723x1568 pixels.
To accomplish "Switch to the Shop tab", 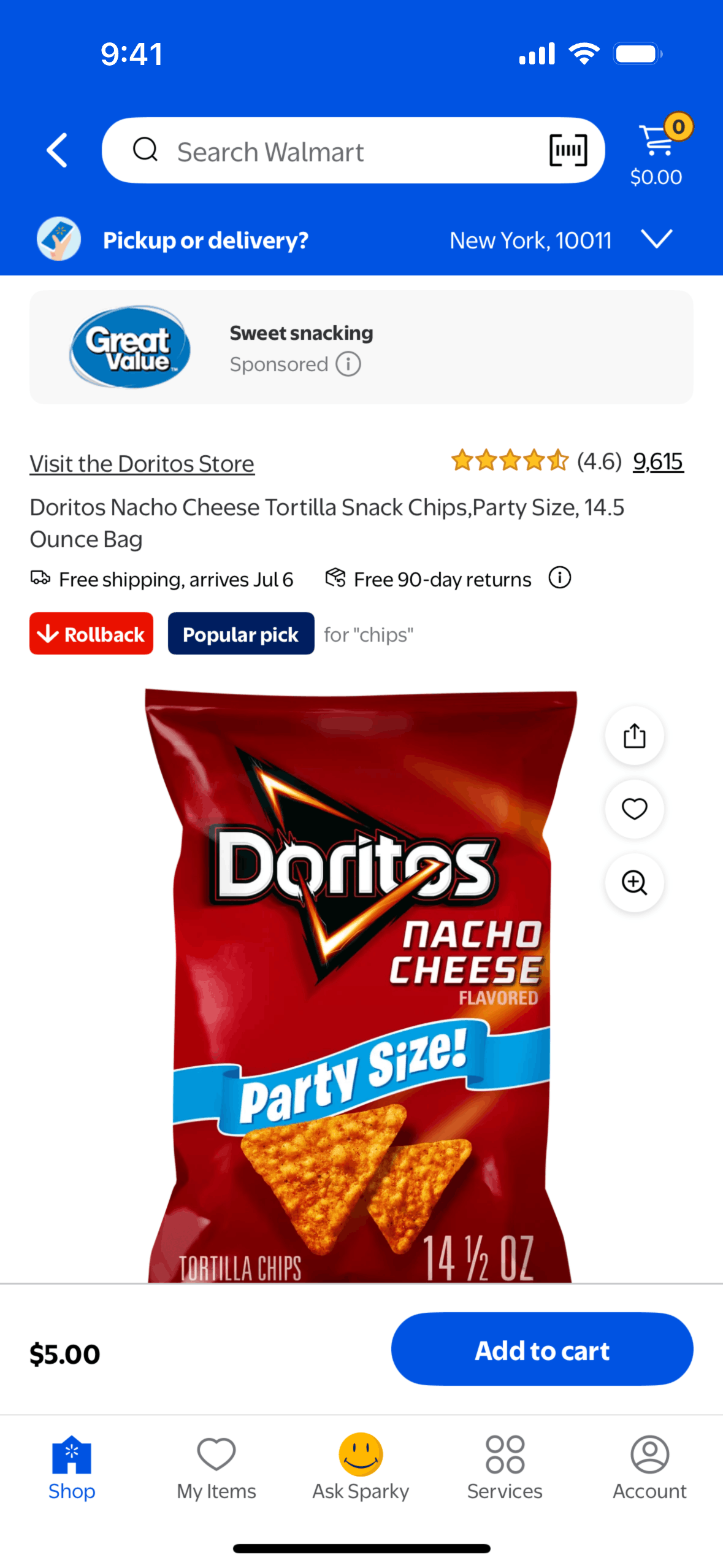I will [72, 1466].
